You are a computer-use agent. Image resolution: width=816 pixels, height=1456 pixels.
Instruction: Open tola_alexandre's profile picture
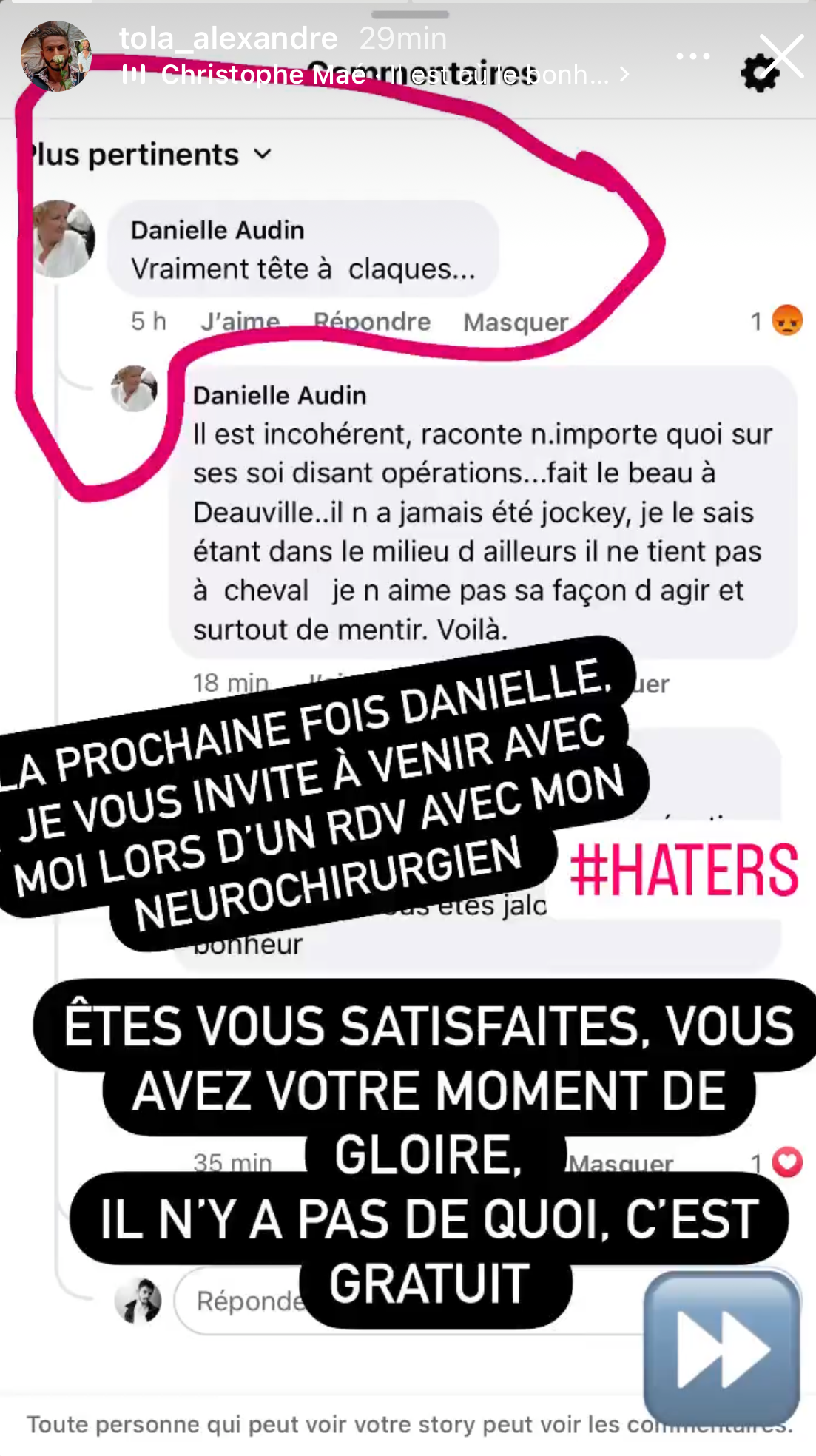(55, 56)
